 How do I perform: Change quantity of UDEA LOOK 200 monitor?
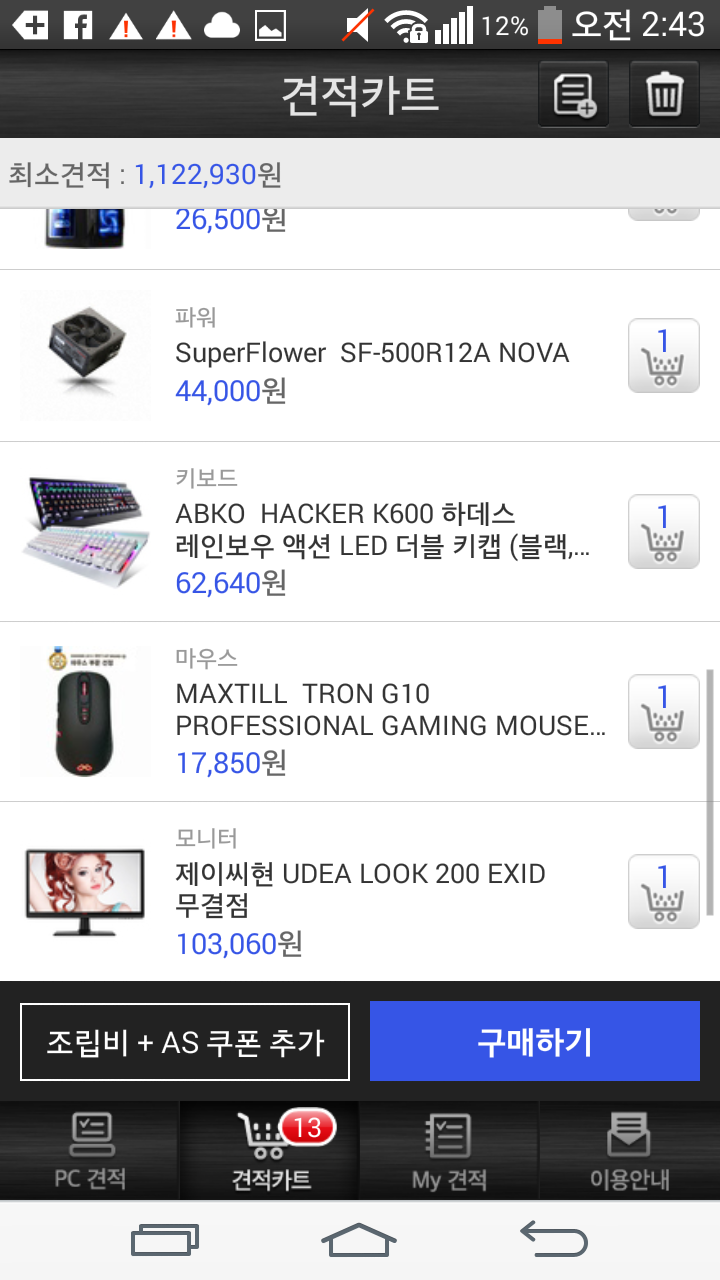click(663, 892)
